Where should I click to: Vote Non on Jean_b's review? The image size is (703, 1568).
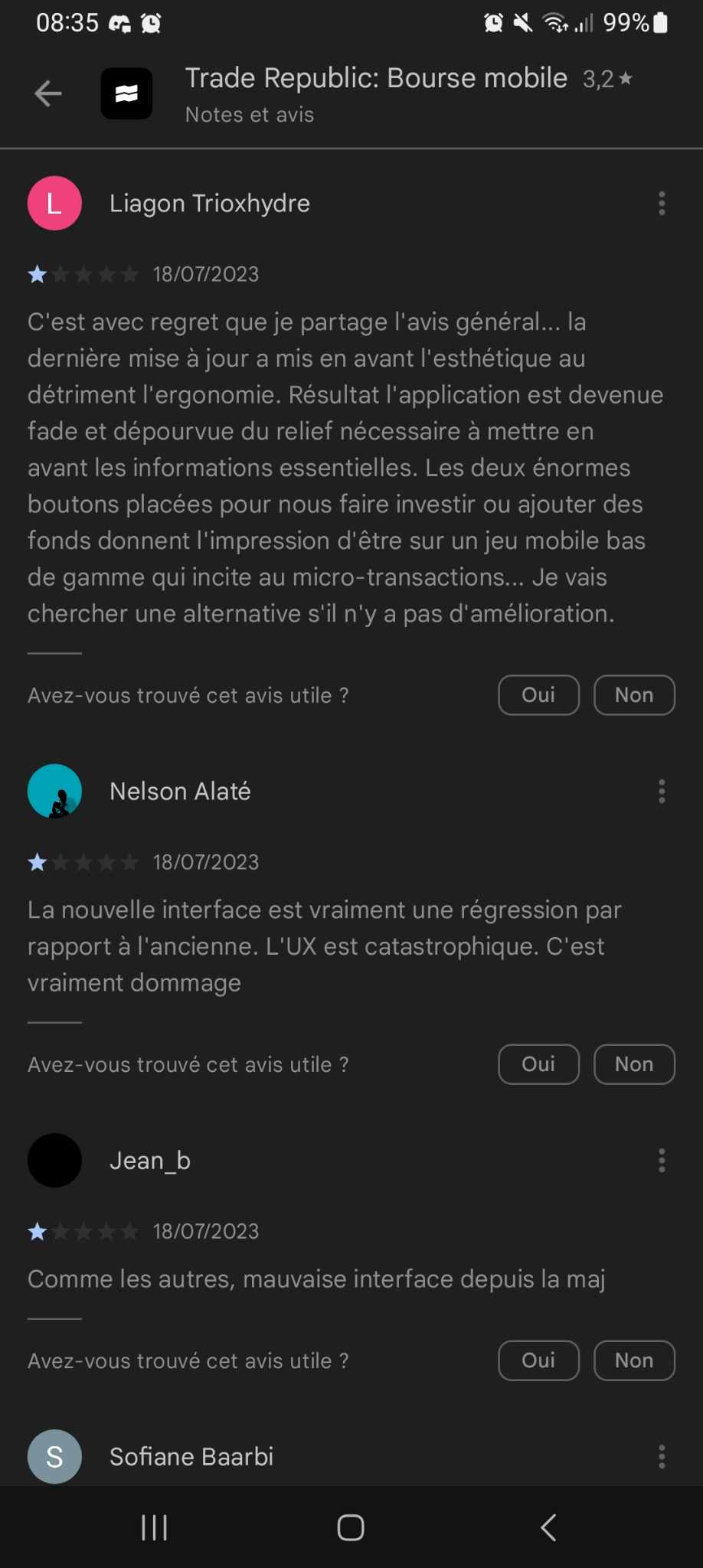(x=634, y=1361)
